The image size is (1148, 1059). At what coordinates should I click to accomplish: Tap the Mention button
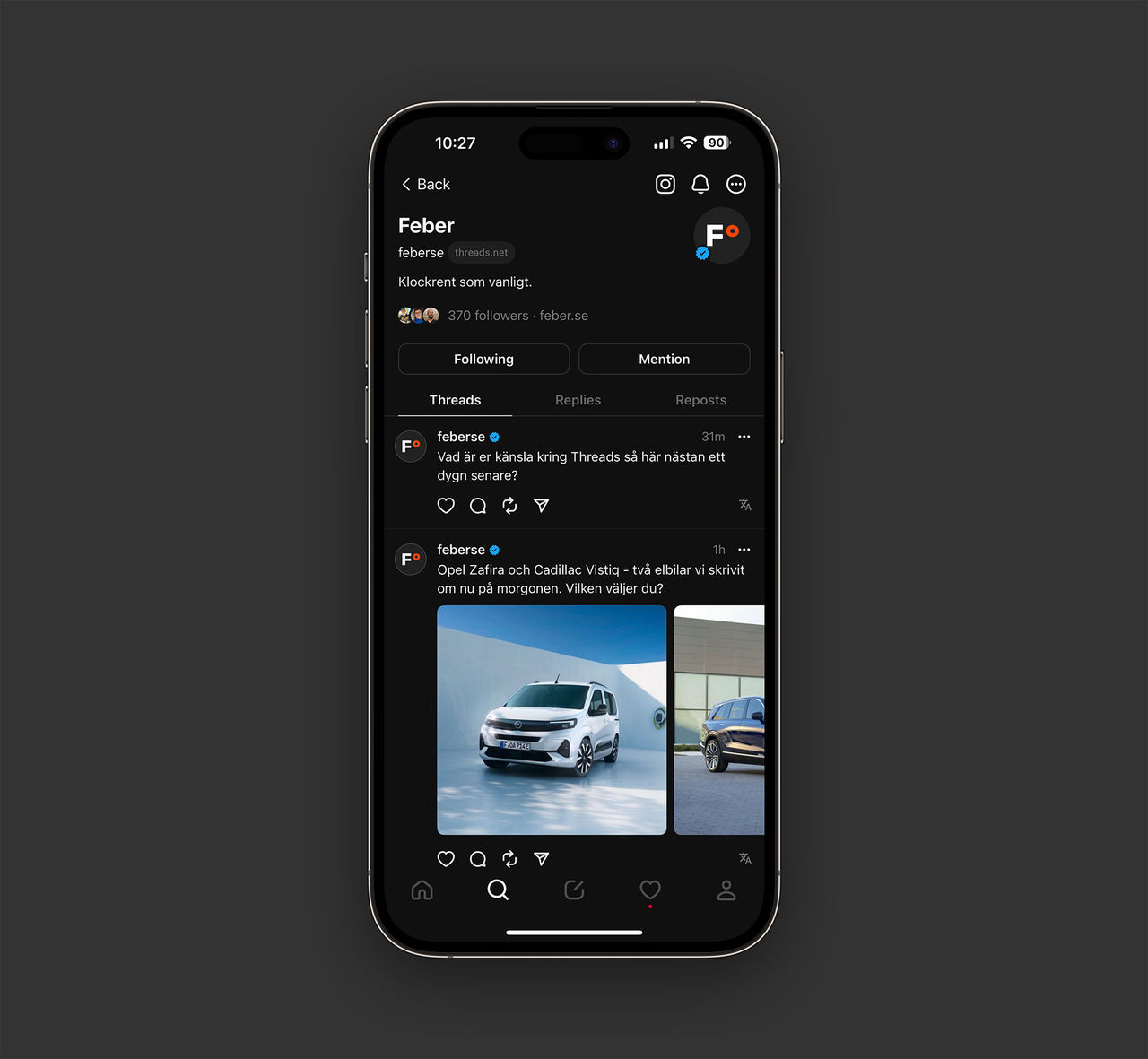tap(664, 359)
